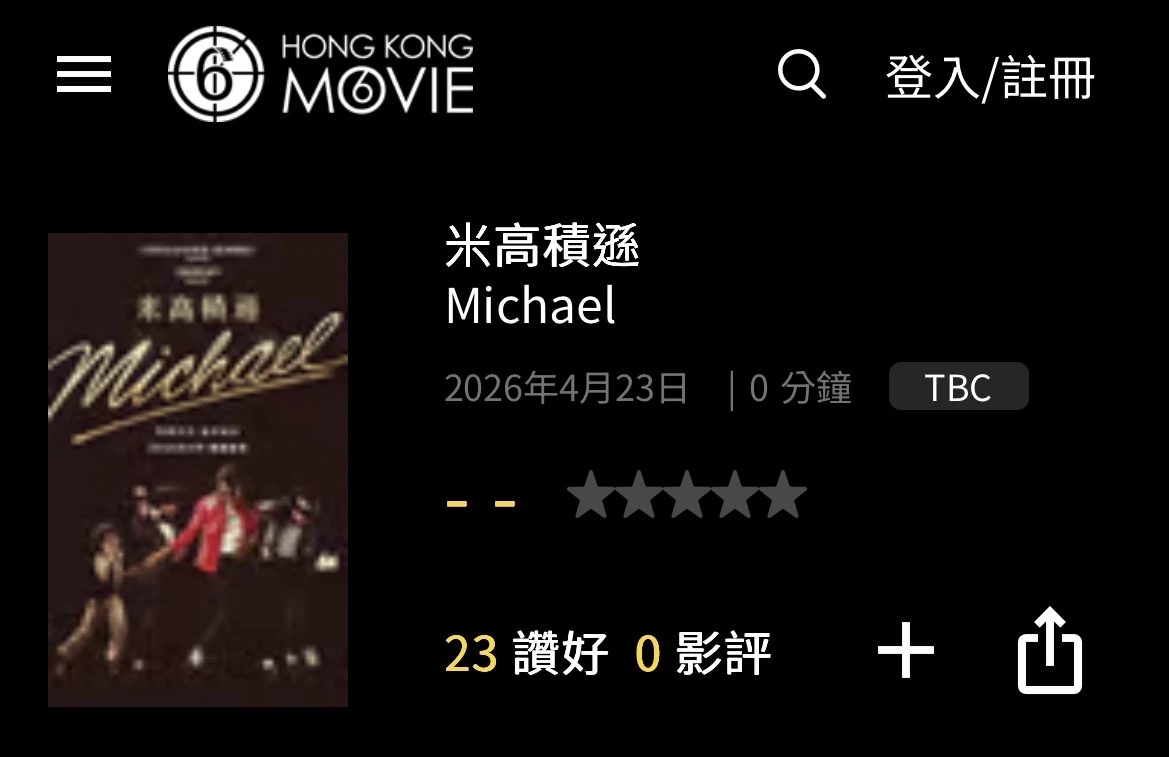View the Michael movie poster
The width and height of the screenshot is (1169, 757).
coord(198,470)
